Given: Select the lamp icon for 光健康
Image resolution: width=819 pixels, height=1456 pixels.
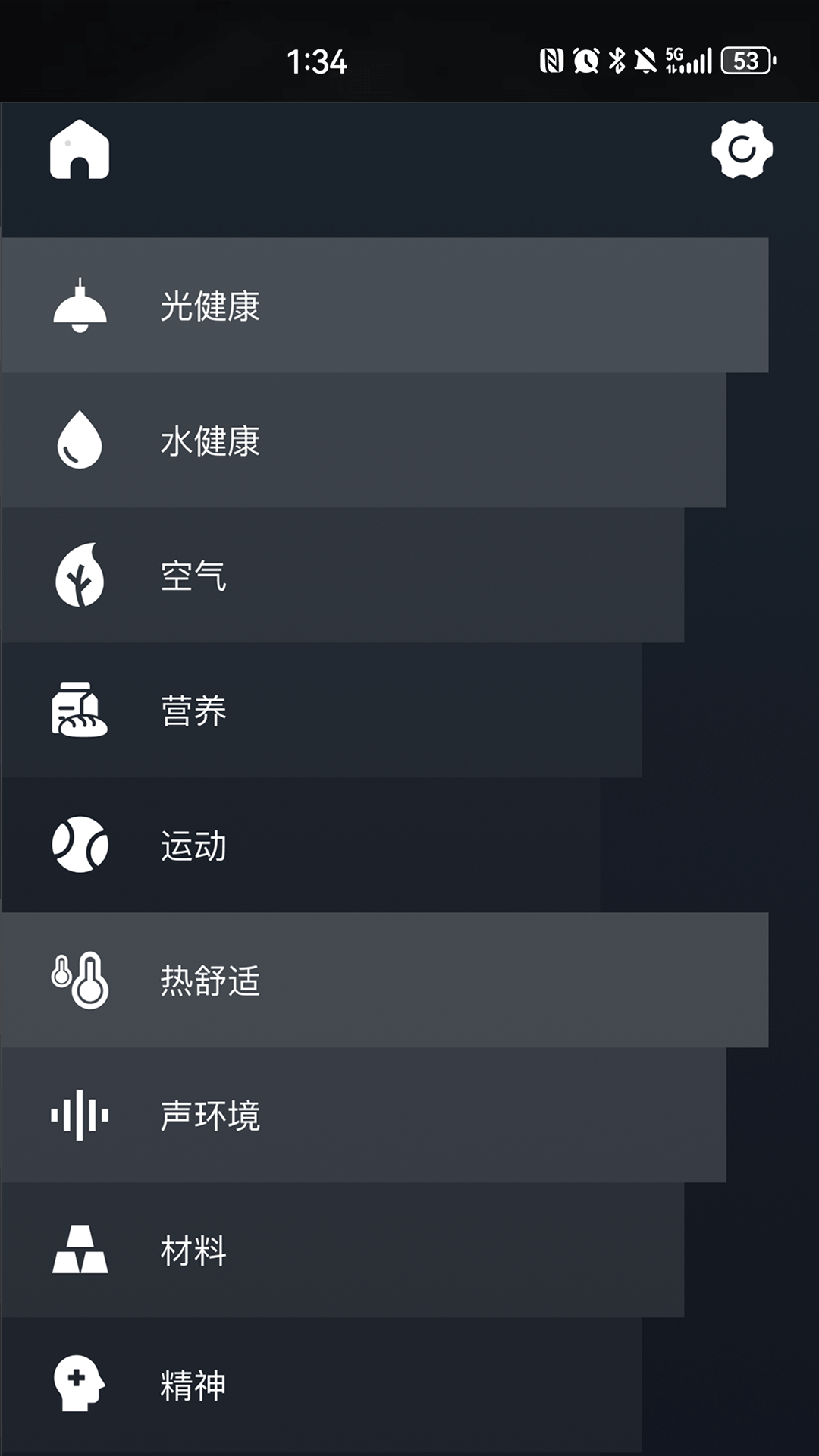Looking at the screenshot, I should coord(80,306).
